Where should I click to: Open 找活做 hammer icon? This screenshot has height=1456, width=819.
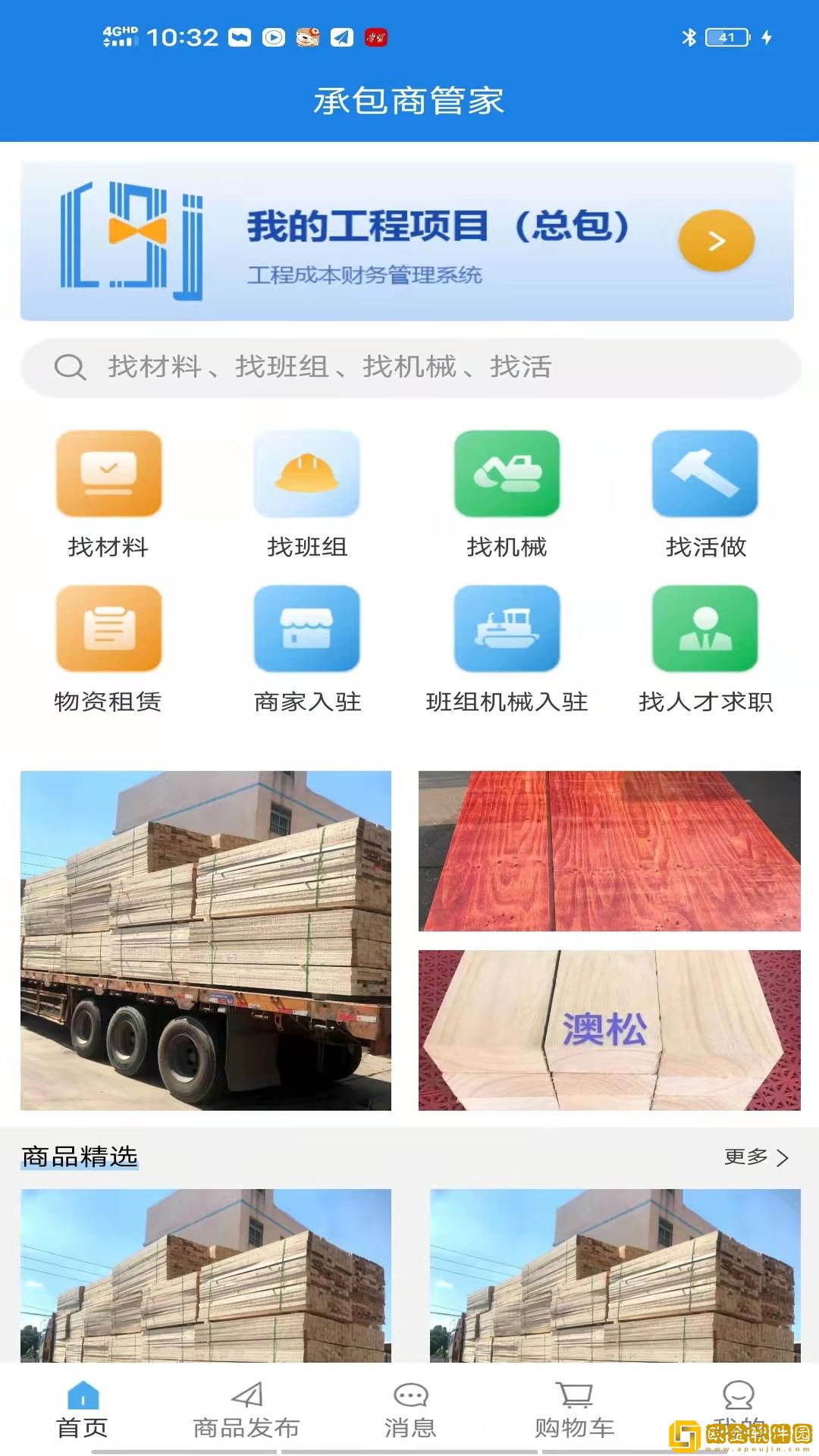tap(705, 474)
